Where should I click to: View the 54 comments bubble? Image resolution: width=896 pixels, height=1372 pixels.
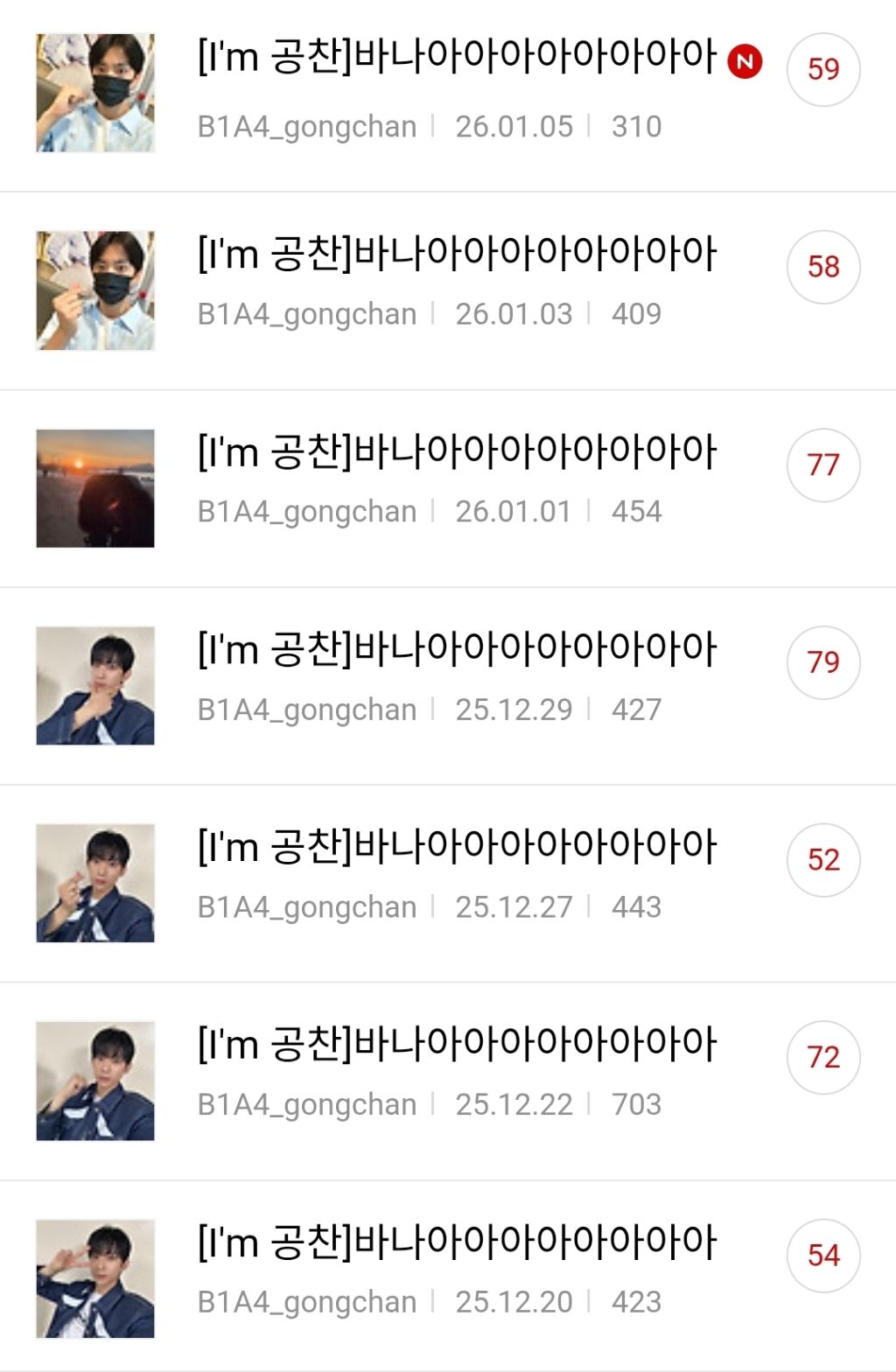pos(823,1256)
